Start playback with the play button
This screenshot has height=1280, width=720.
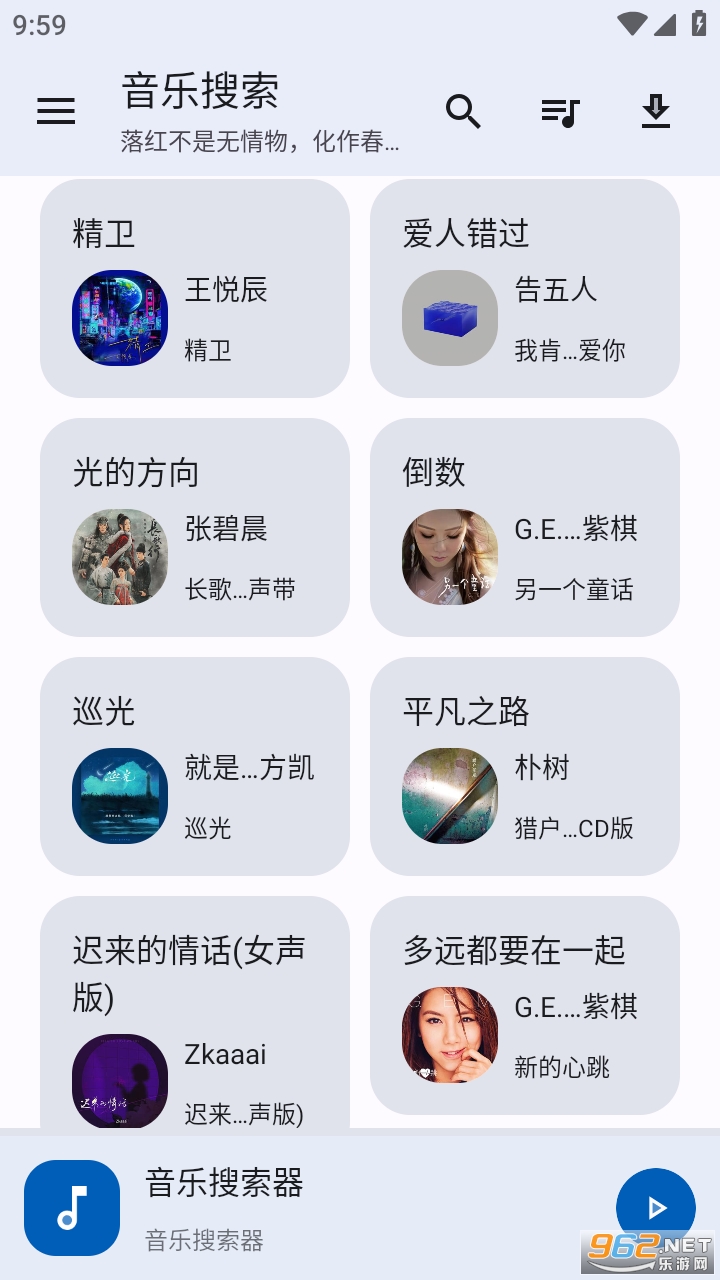click(655, 1208)
